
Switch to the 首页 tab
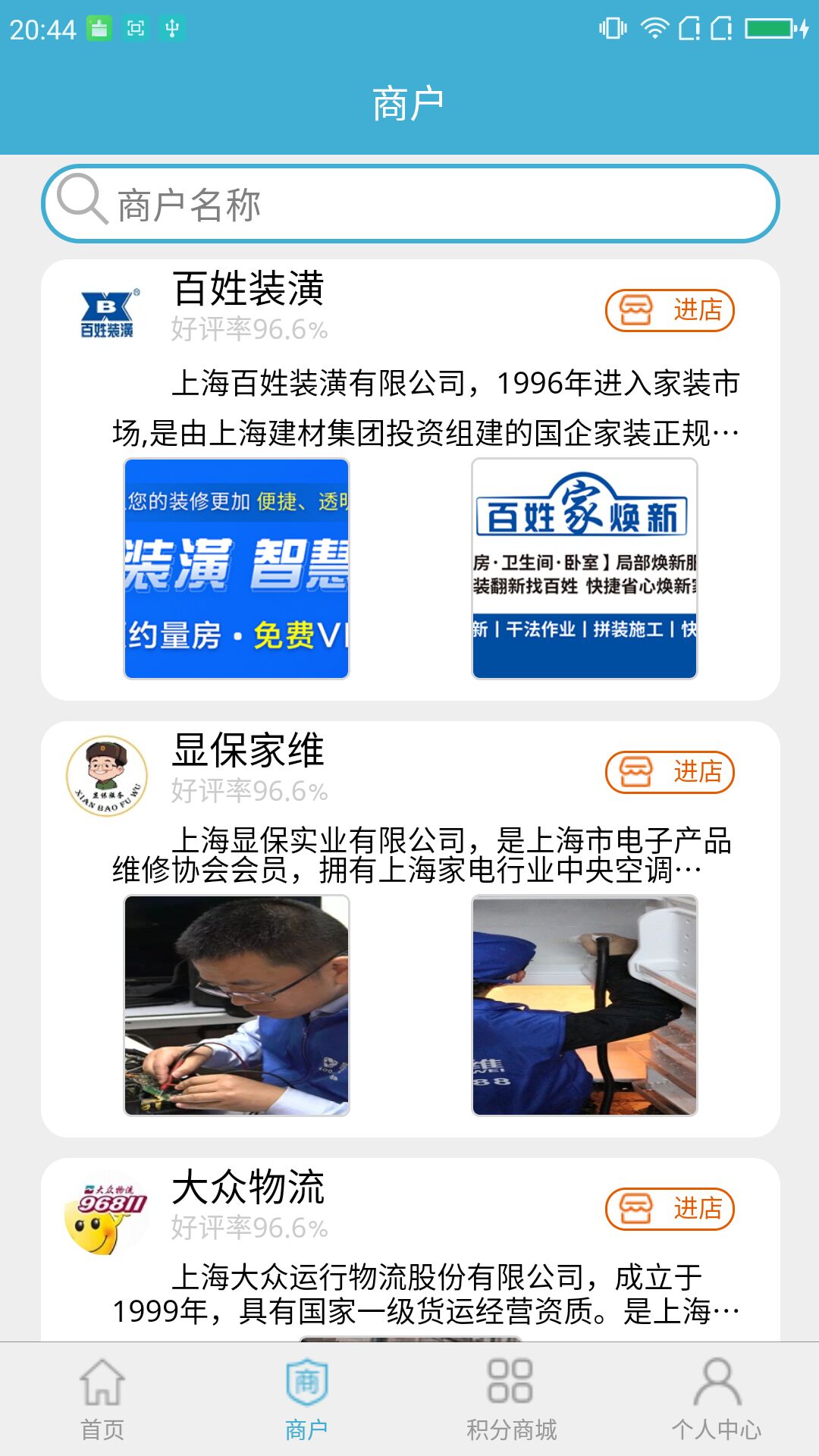(102, 1399)
